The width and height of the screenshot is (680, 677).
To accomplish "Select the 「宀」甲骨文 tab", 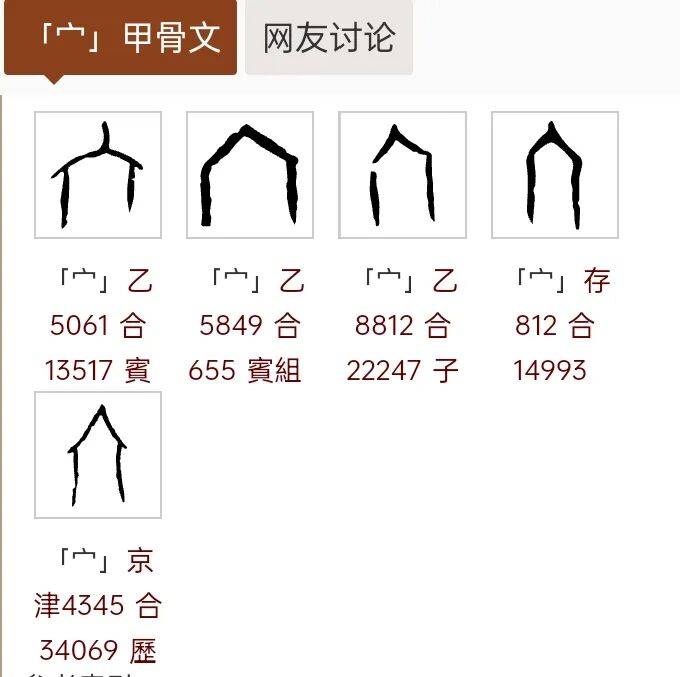I will click(121, 38).
